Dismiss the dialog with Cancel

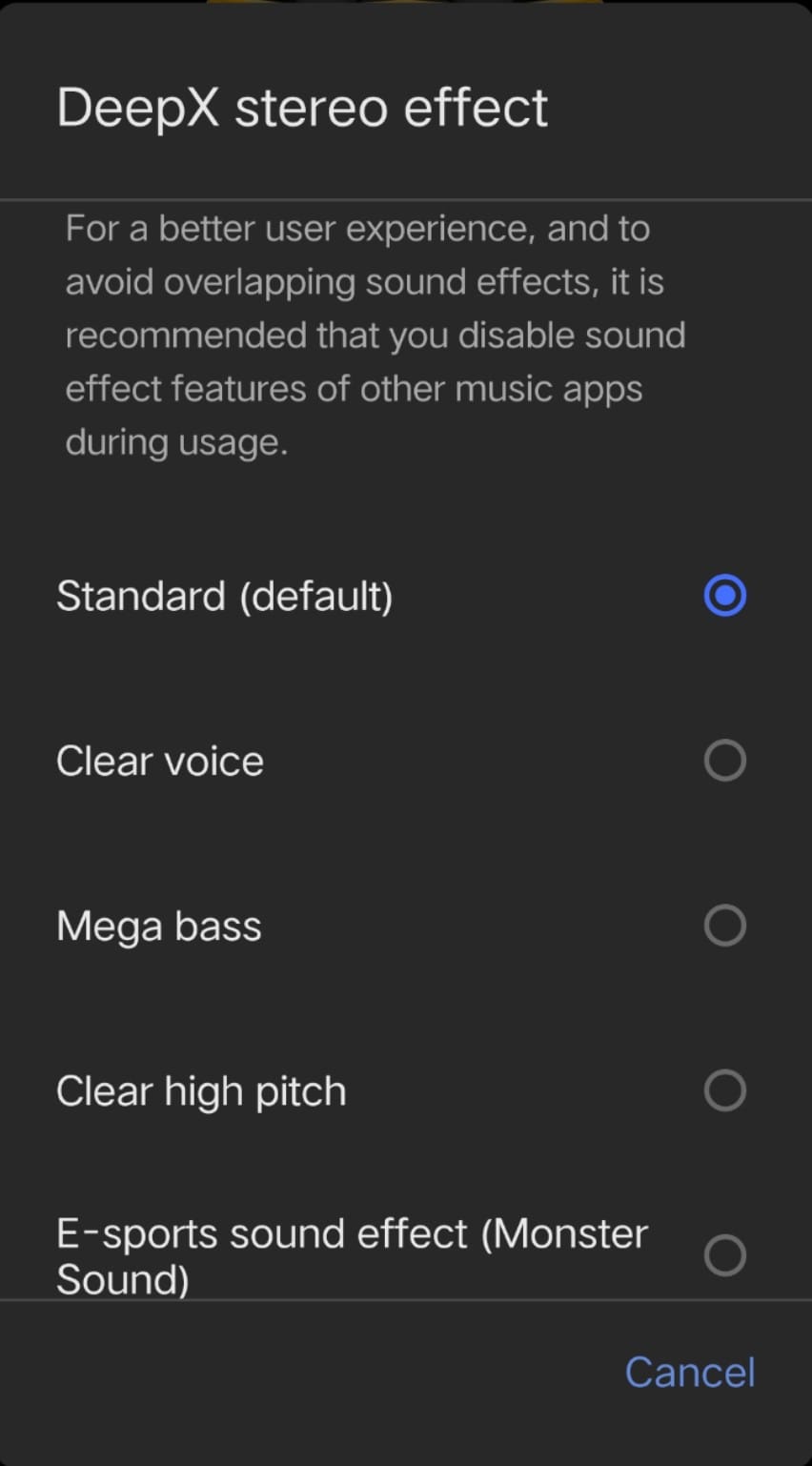pyautogui.click(x=689, y=1373)
